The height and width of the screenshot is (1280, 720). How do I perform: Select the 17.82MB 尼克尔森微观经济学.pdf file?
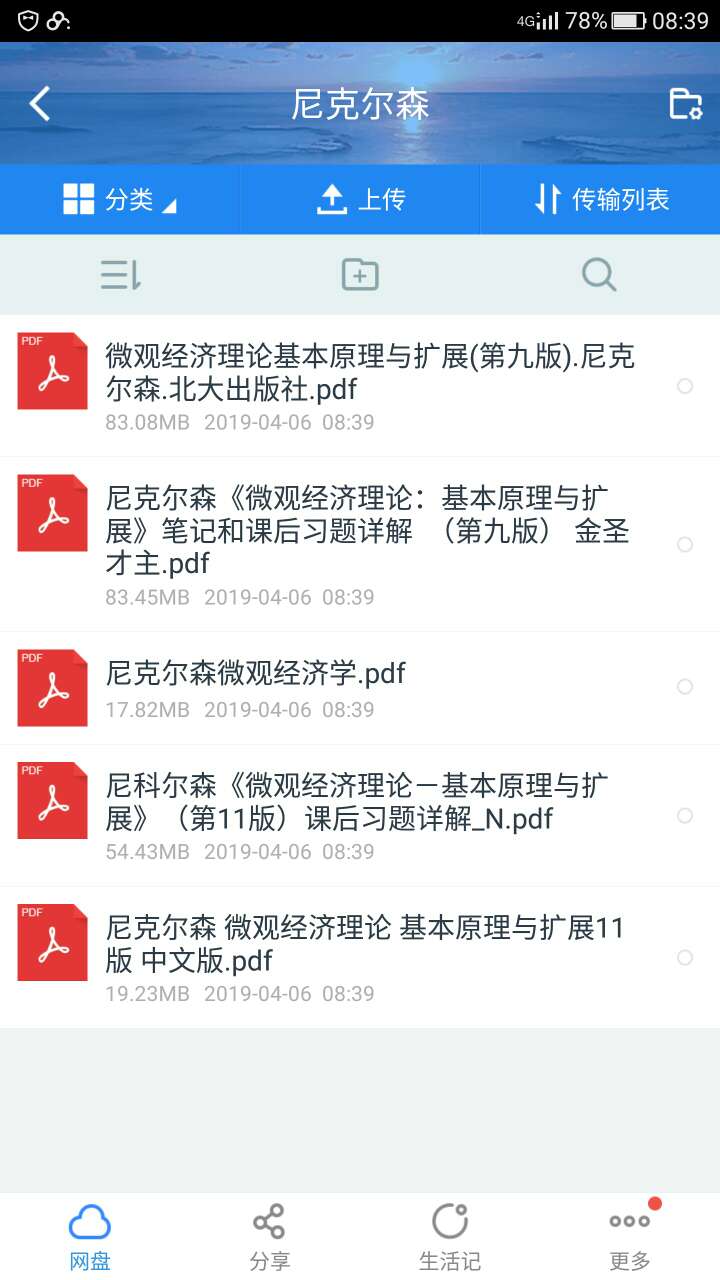(x=685, y=687)
